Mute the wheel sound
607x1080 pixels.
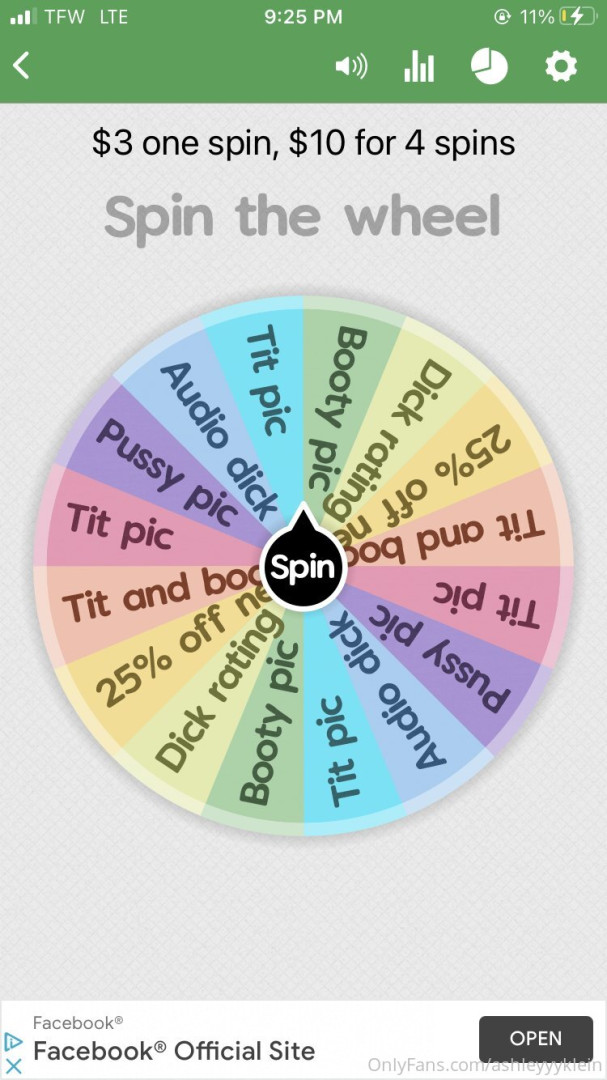(x=351, y=67)
